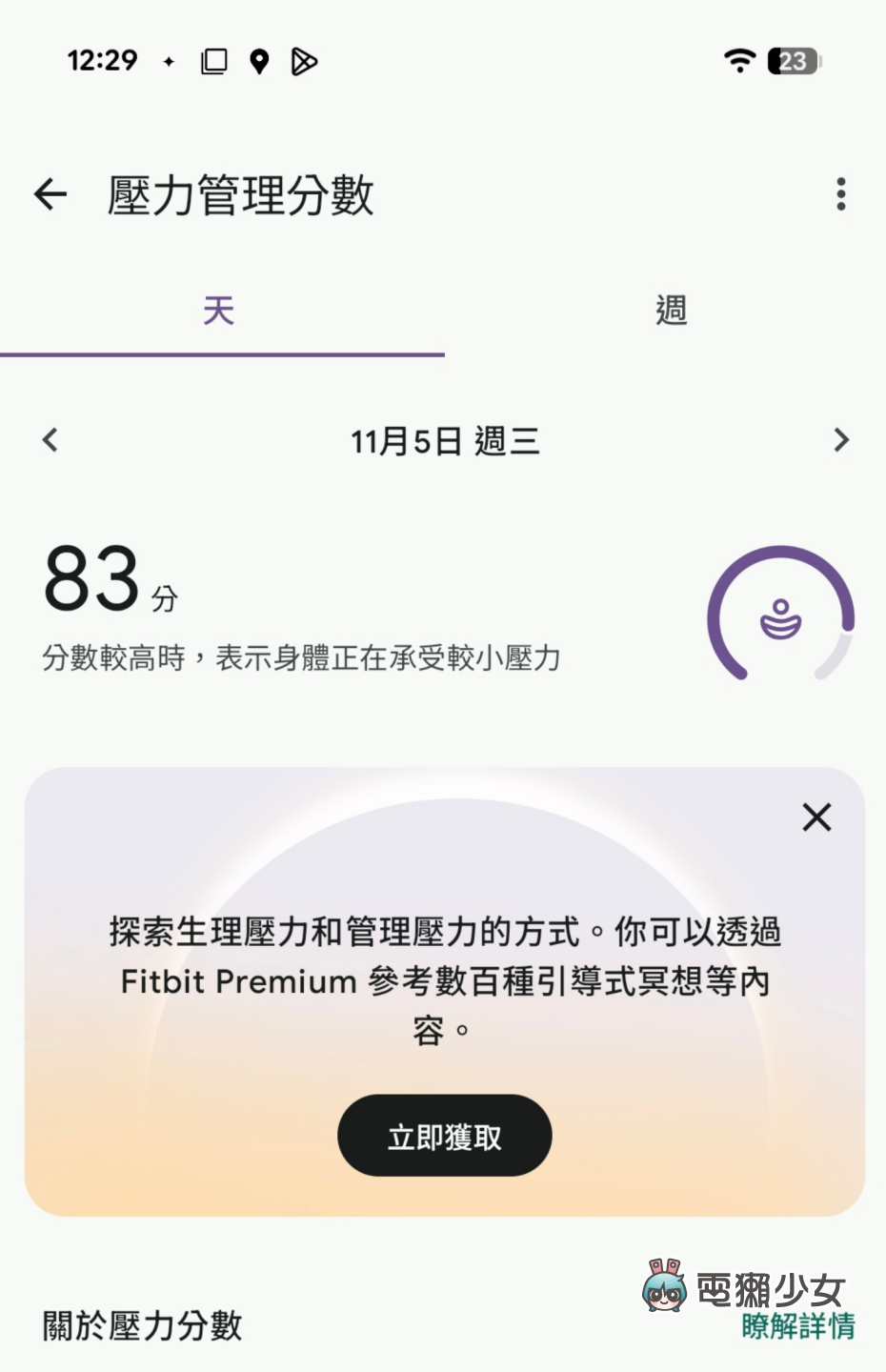Dismiss the Fitbit Premium promo card
The height and width of the screenshot is (1372, 886).
click(x=816, y=817)
